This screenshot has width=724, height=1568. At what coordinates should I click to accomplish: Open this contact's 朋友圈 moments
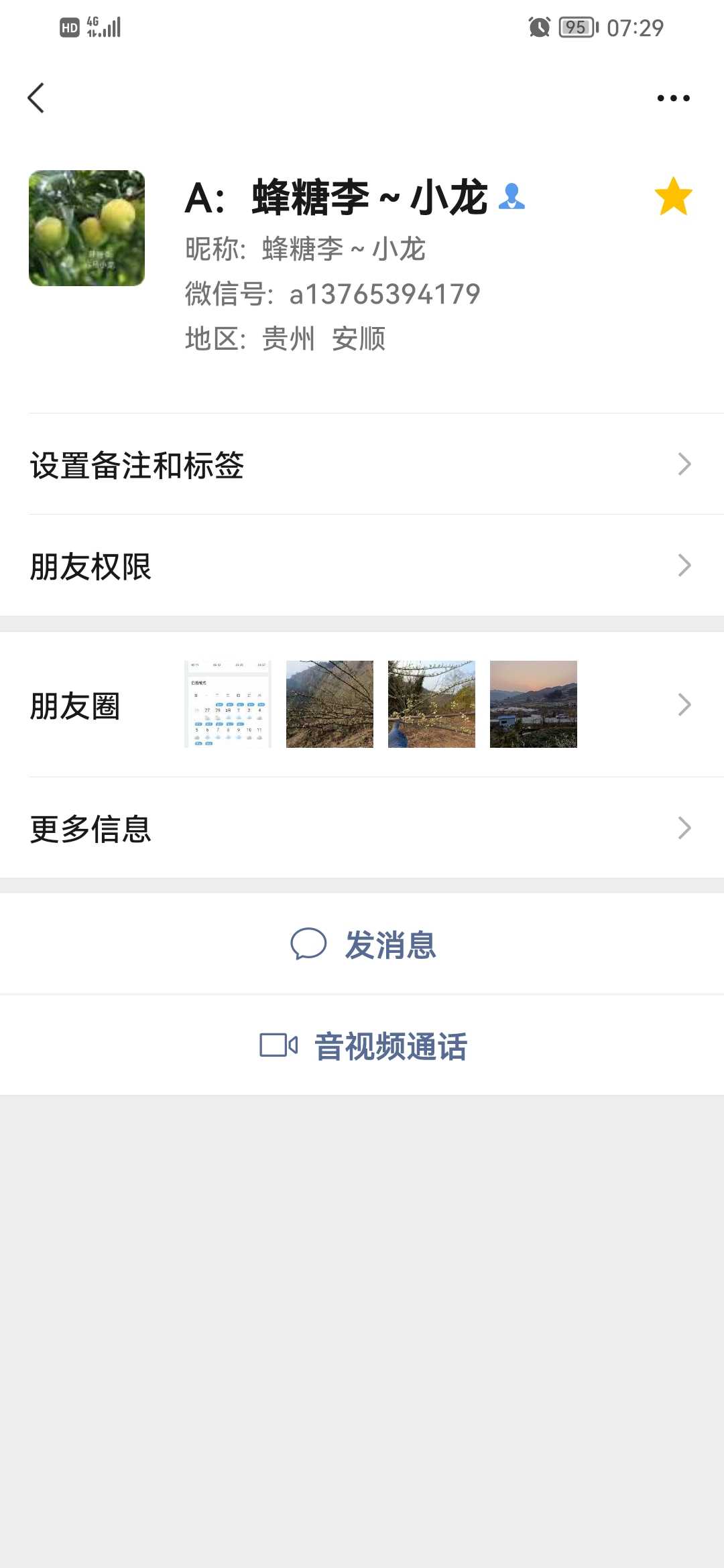tap(362, 705)
